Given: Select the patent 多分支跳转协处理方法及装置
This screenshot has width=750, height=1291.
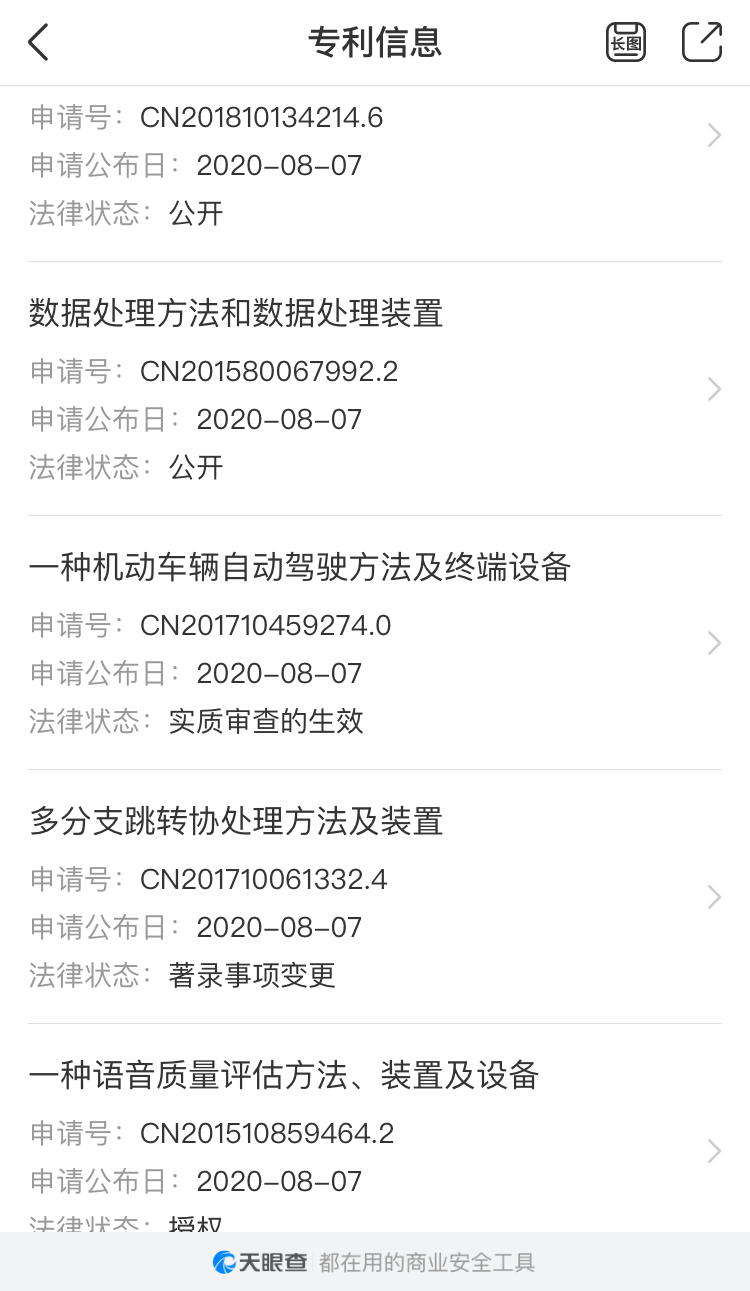Looking at the screenshot, I should click(375, 897).
